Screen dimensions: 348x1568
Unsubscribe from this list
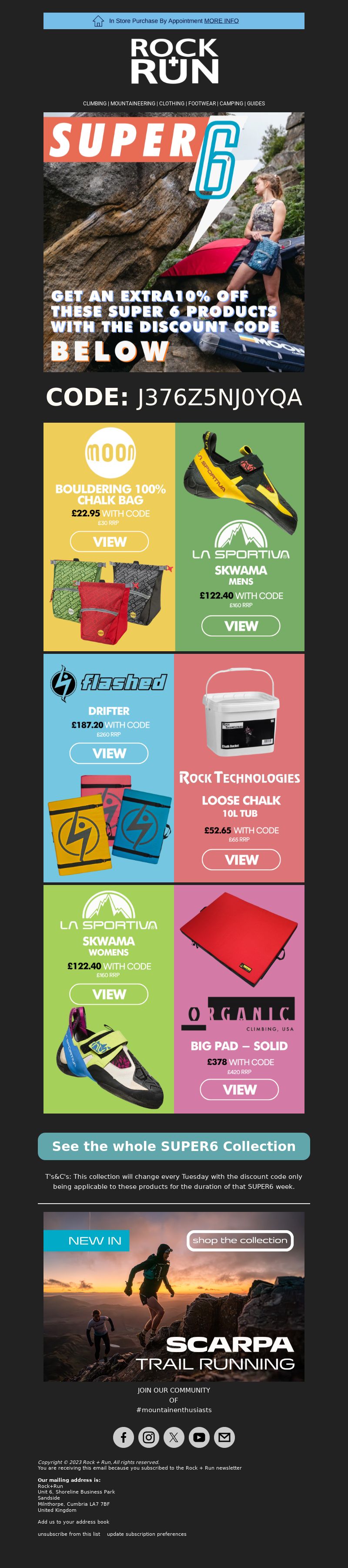pyautogui.click(x=69, y=1534)
